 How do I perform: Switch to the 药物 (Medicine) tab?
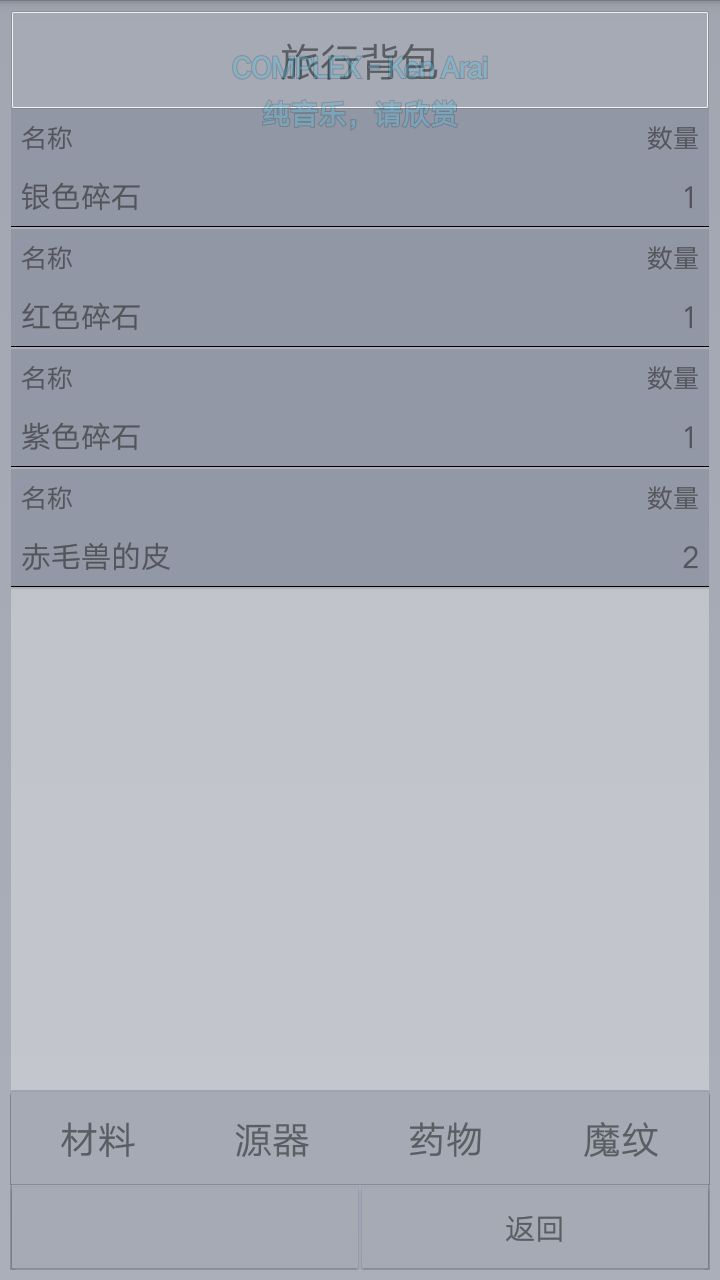(x=446, y=1139)
